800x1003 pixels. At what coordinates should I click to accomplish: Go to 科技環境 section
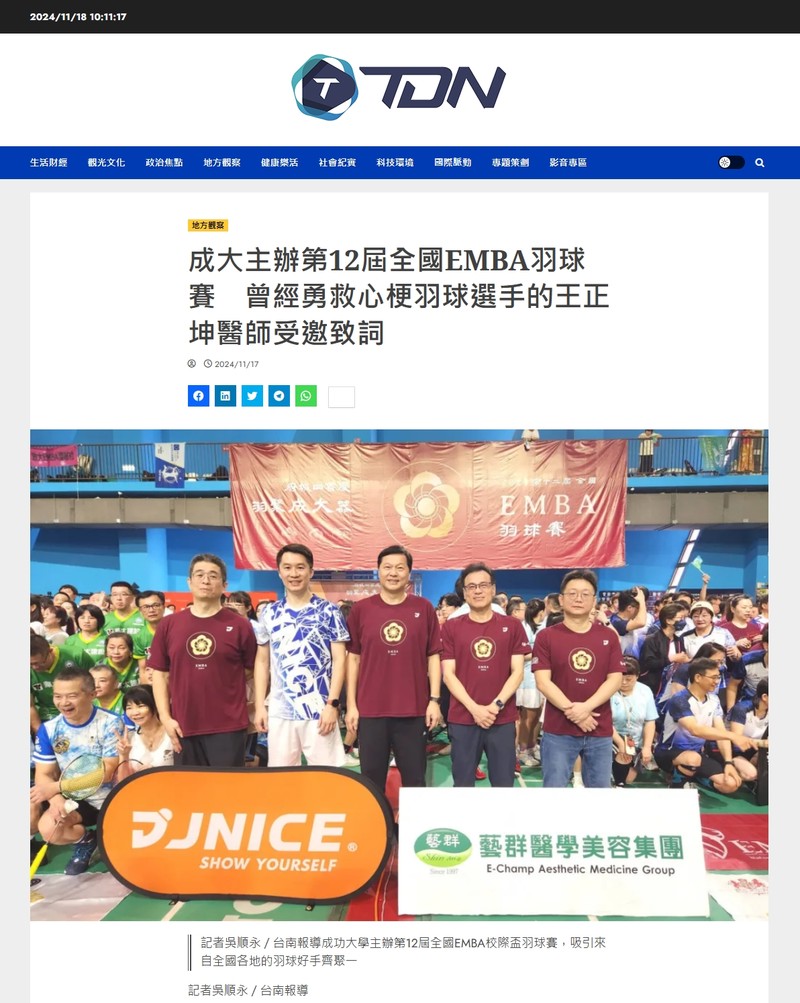click(395, 163)
